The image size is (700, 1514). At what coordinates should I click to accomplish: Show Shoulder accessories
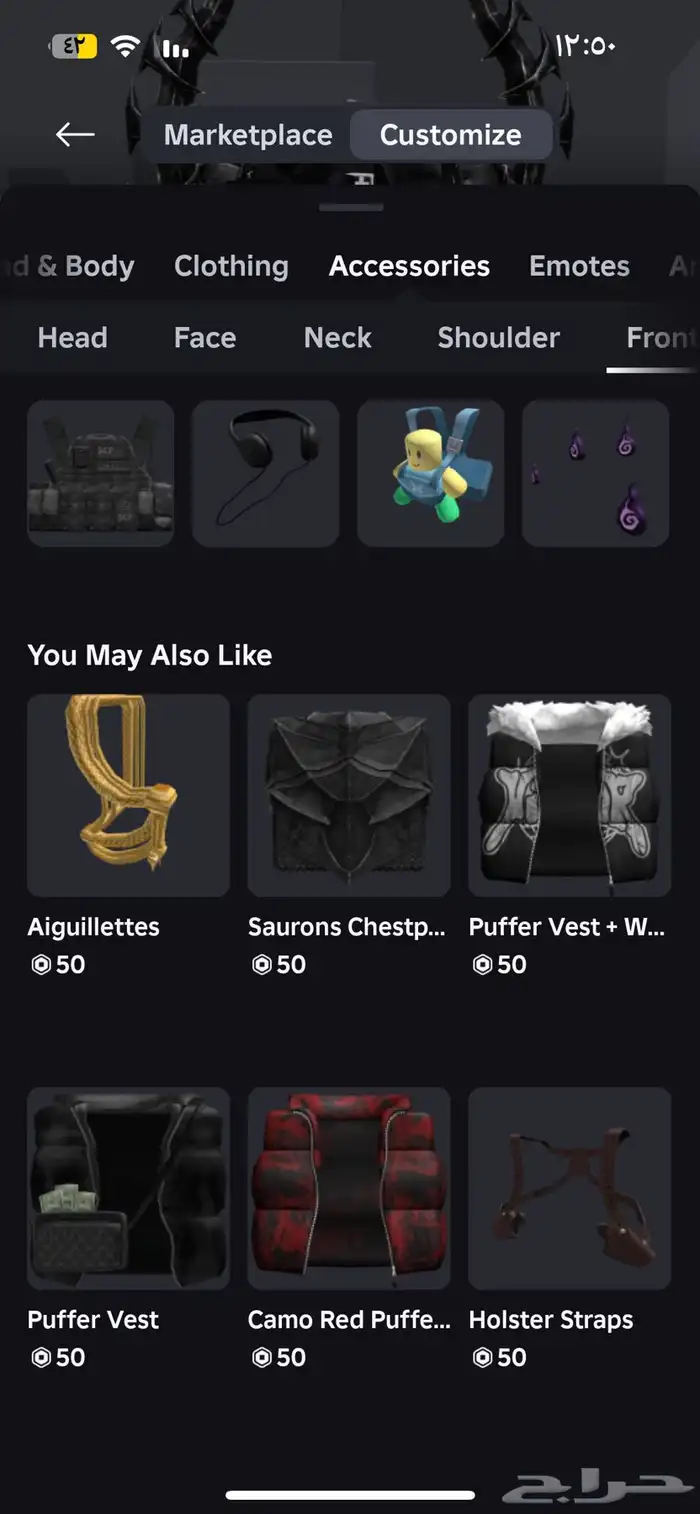click(x=498, y=338)
